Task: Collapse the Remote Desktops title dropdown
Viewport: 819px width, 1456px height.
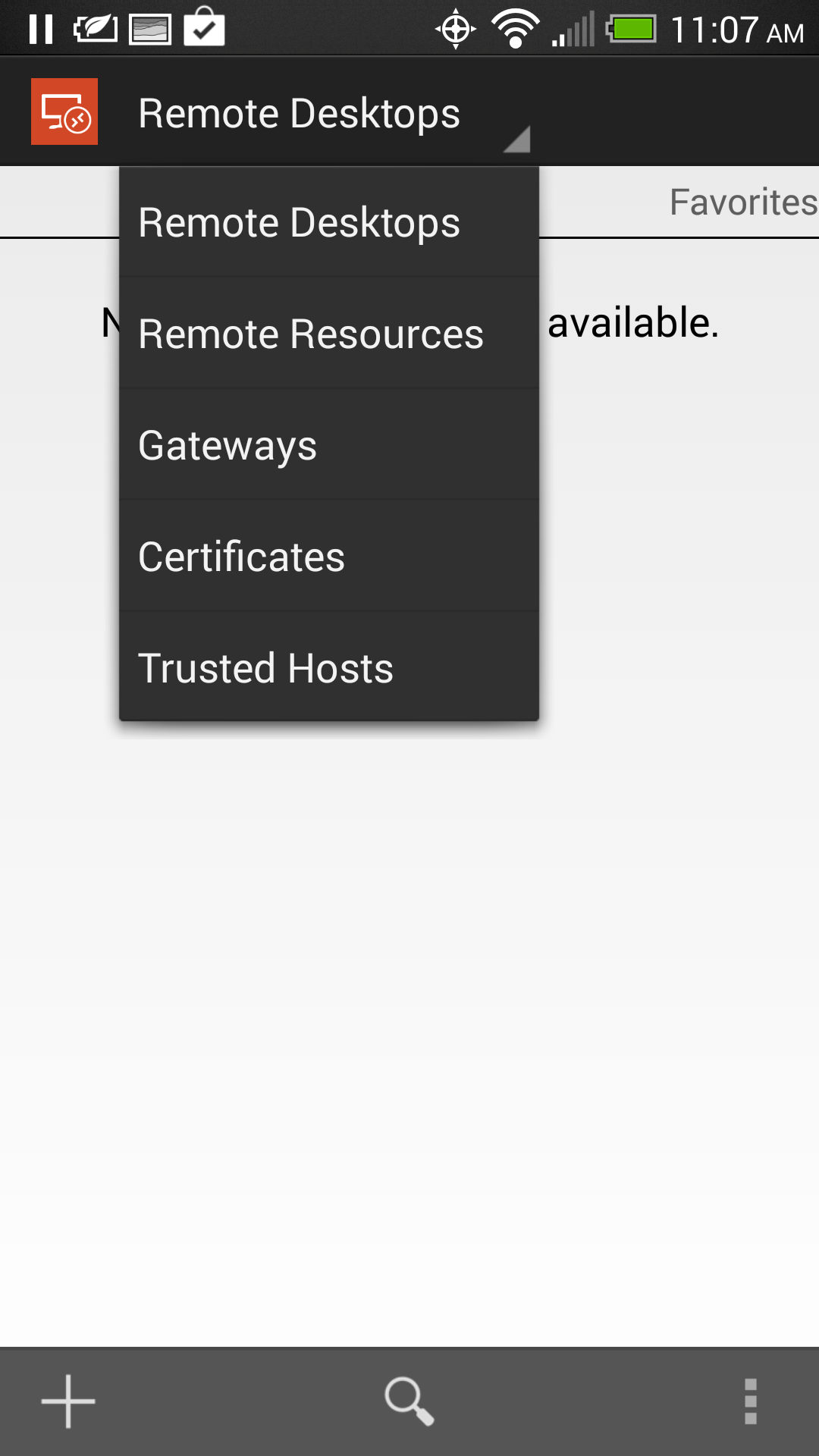Action: pyautogui.click(x=334, y=114)
